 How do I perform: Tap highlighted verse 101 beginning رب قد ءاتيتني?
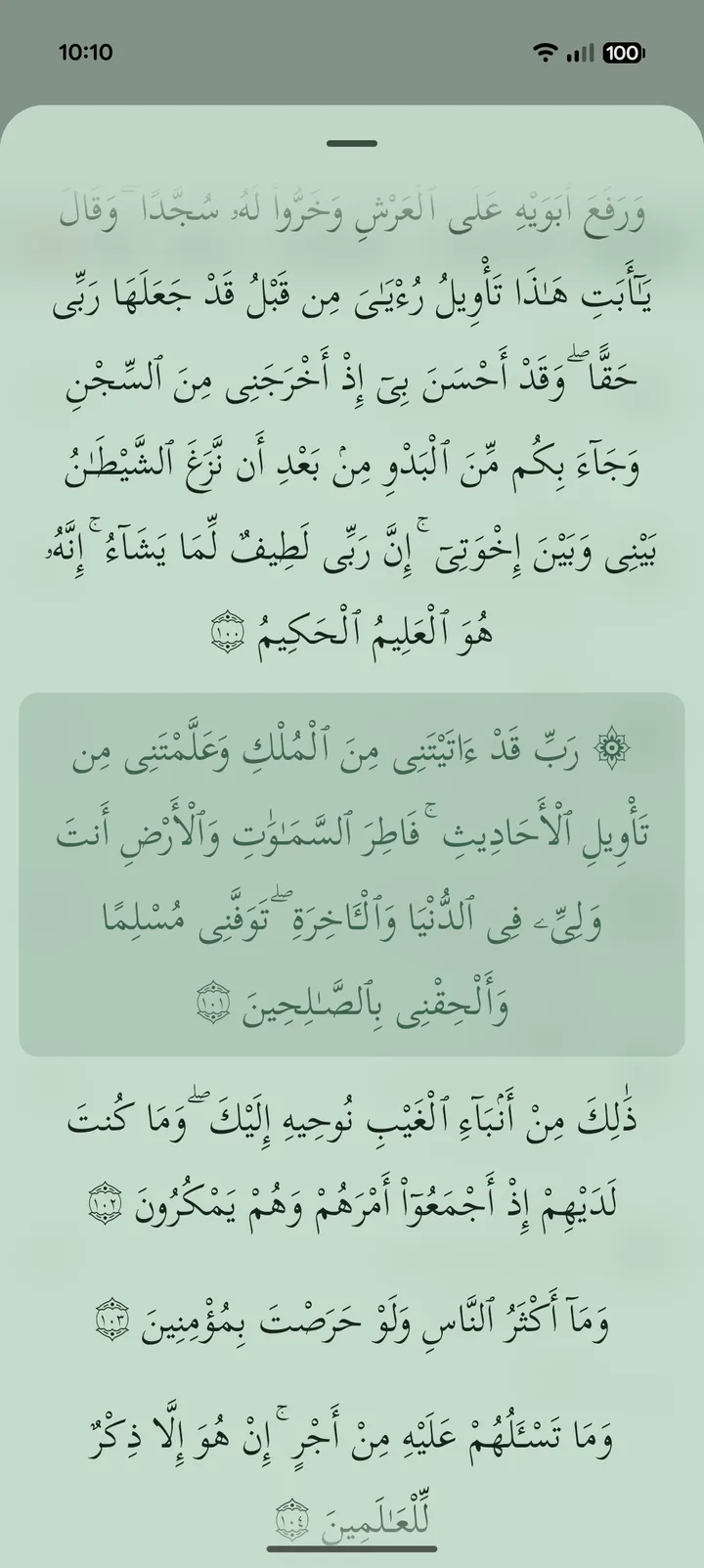352,874
